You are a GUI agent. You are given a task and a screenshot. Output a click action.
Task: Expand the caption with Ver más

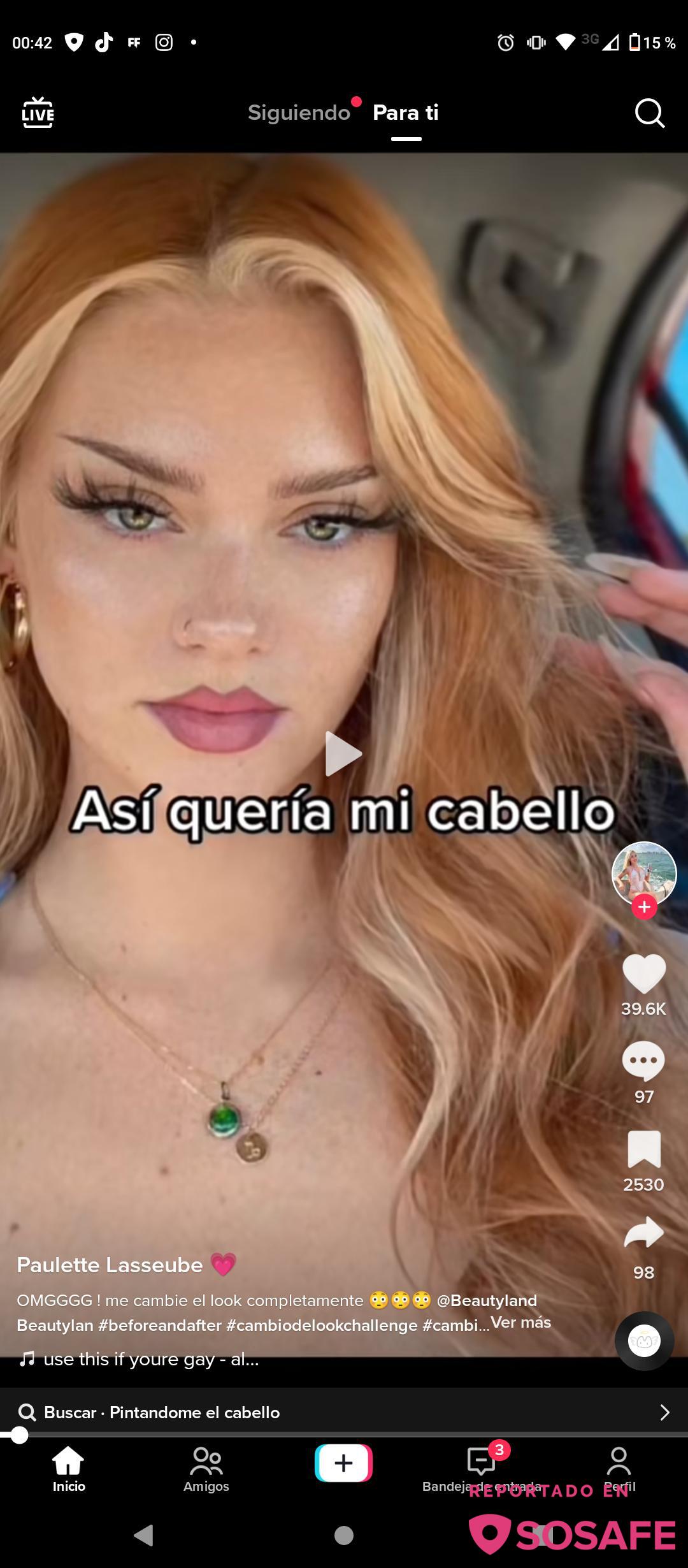click(x=520, y=1323)
